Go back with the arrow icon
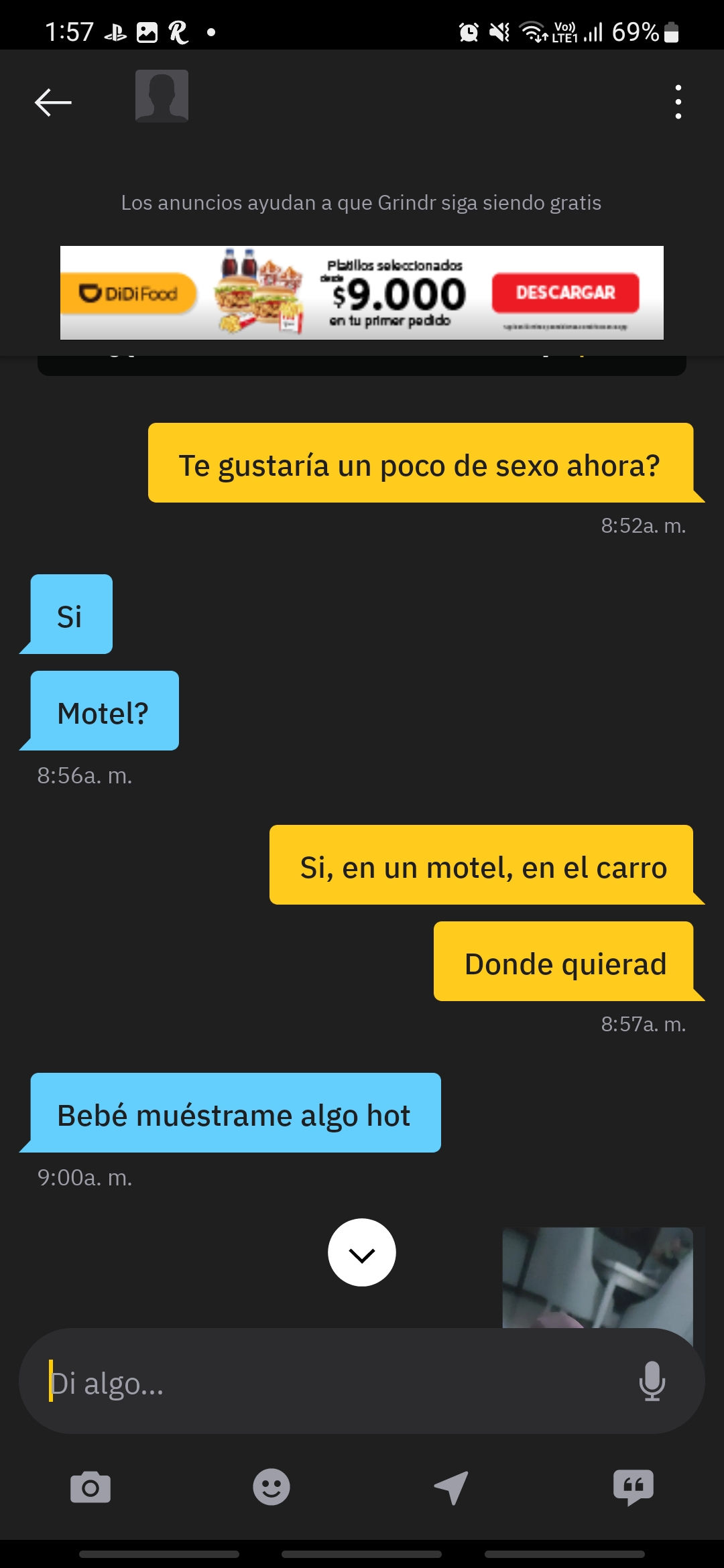Image resolution: width=724 pixels, height=1568 pixels. 53,103
